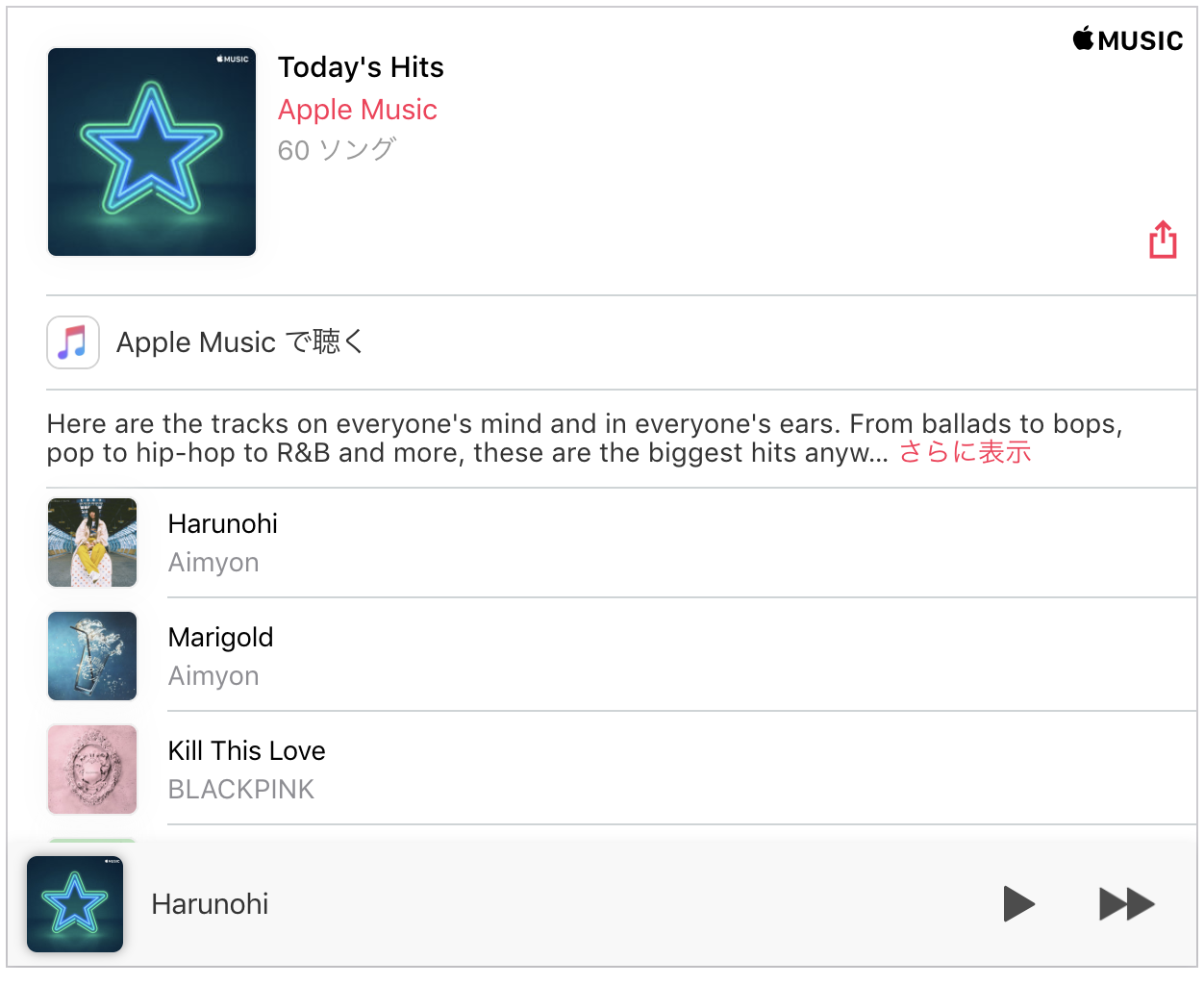
Task: Open Apple Music で聴く row
Action: click(238, 342)
